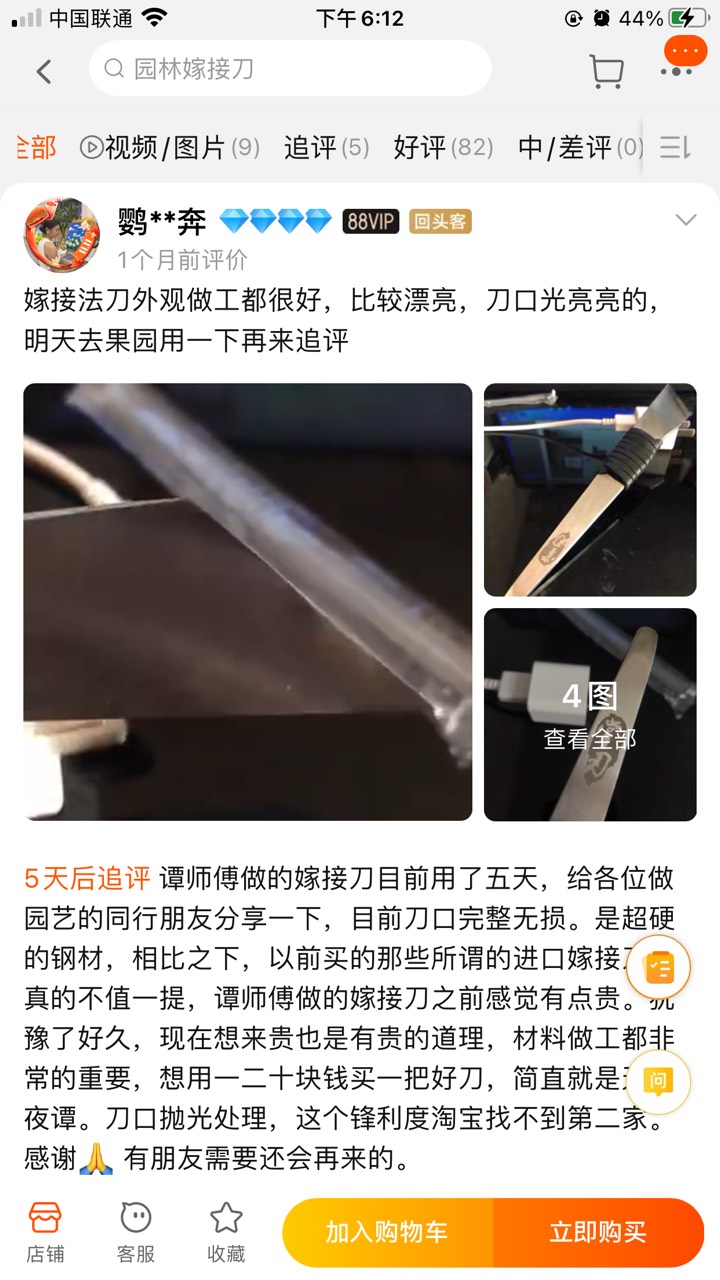This screenshot has height=1280, width=720.
Task: Contact 客服 customer service
Action: click(x=136, y=1233)
